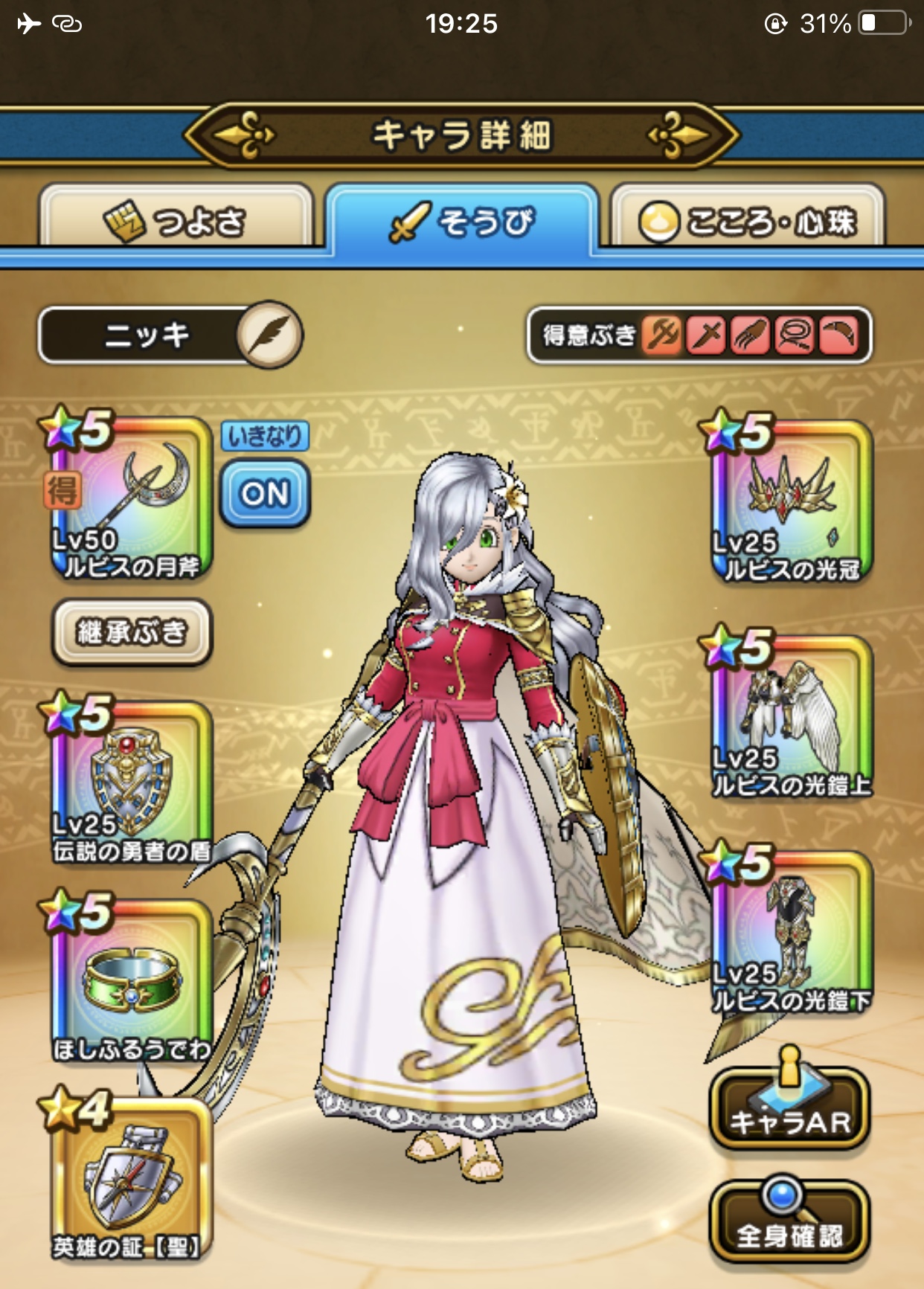Tap 全身確認 to view full body
Viewport: 924px width, 1289px height.
coord(789,1222)
